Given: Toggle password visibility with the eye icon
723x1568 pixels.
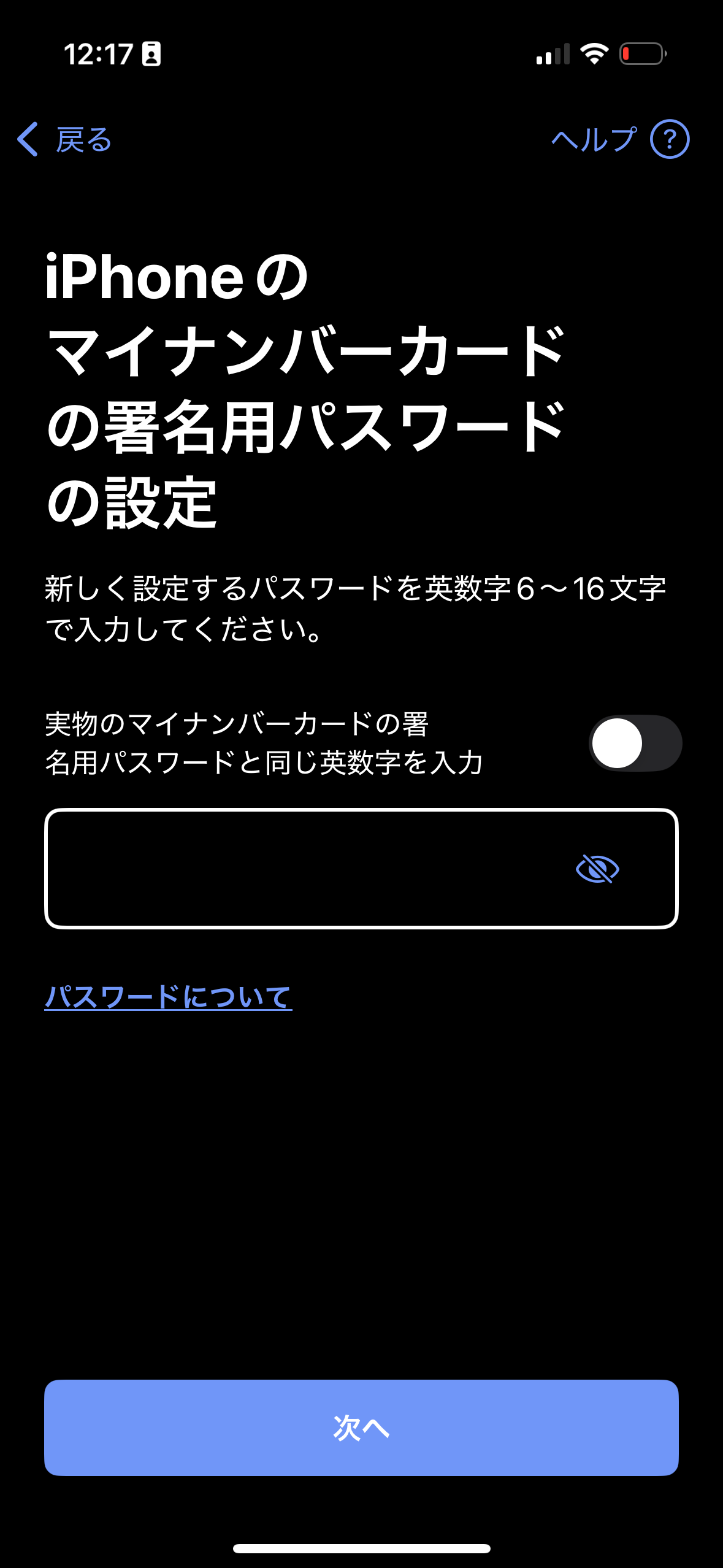Looking at the screenshot, I should click(597, 869).
